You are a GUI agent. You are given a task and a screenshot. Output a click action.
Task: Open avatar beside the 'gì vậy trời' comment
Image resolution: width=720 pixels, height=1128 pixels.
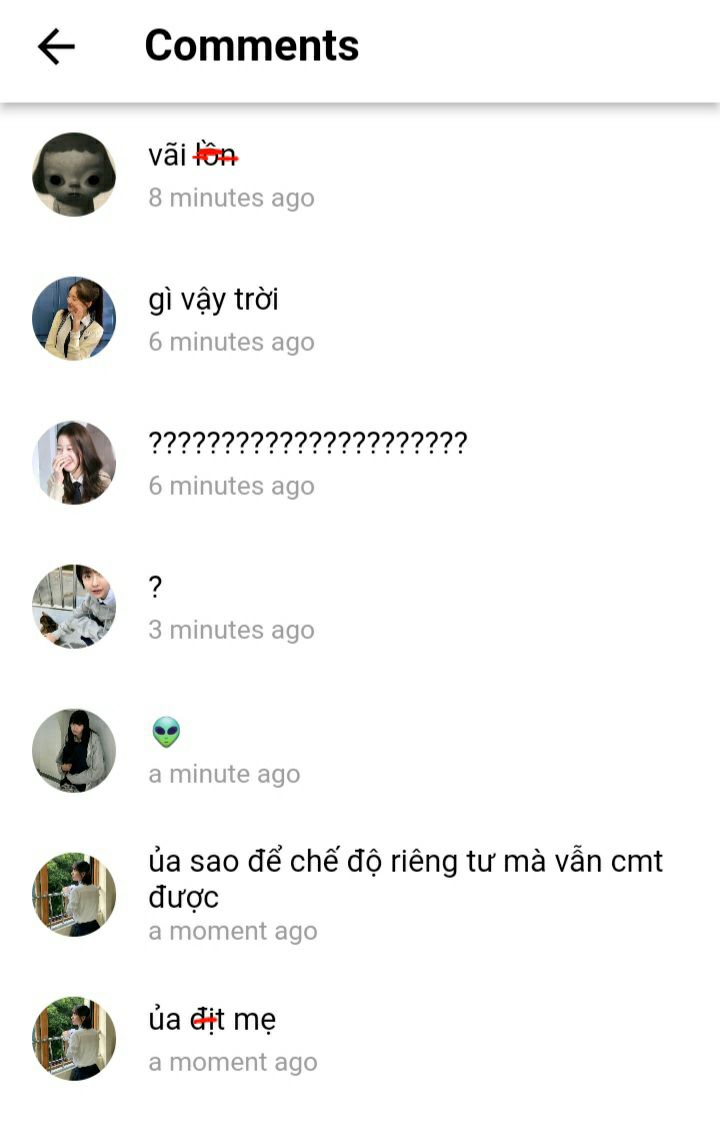pyautogui.click(x=74, y=319)
